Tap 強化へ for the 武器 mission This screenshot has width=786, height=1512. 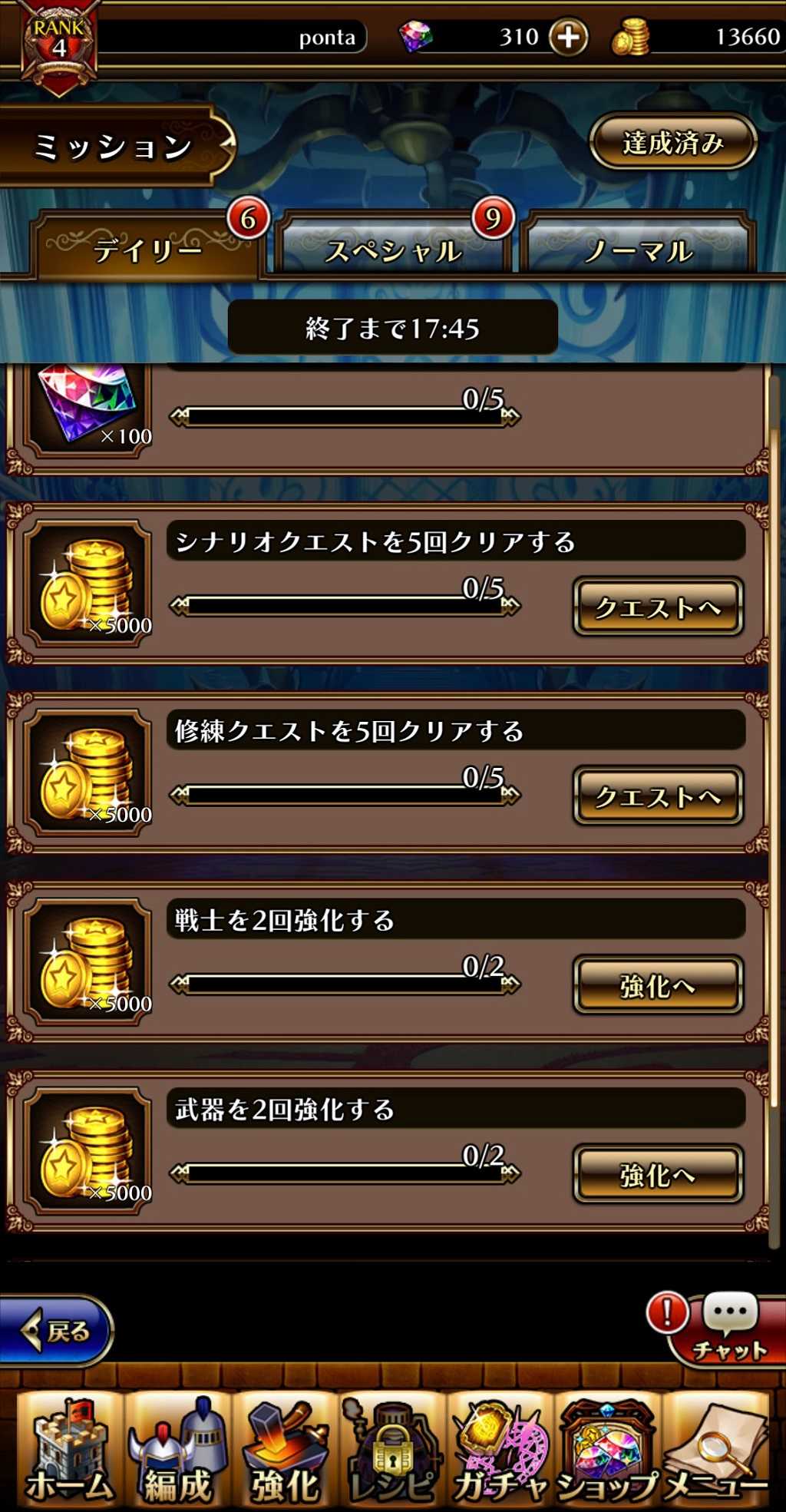click(658, 1174)
